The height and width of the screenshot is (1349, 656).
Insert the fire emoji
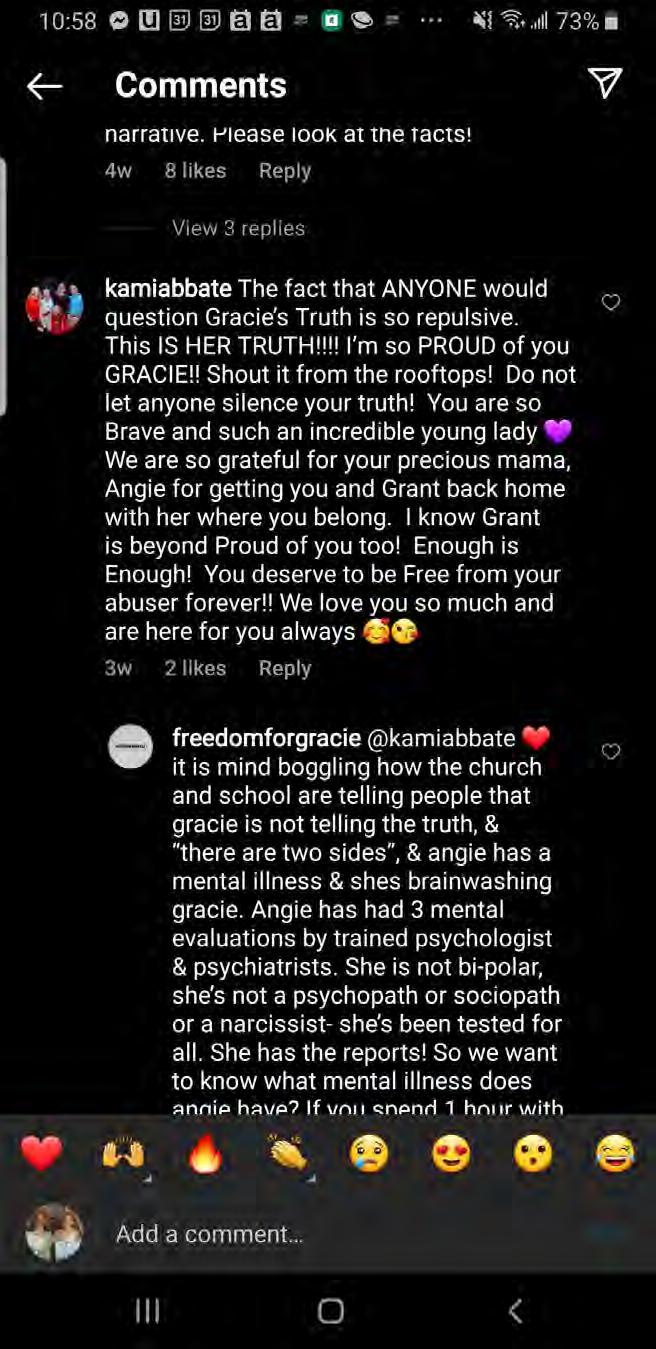[x=205, y=1155]
